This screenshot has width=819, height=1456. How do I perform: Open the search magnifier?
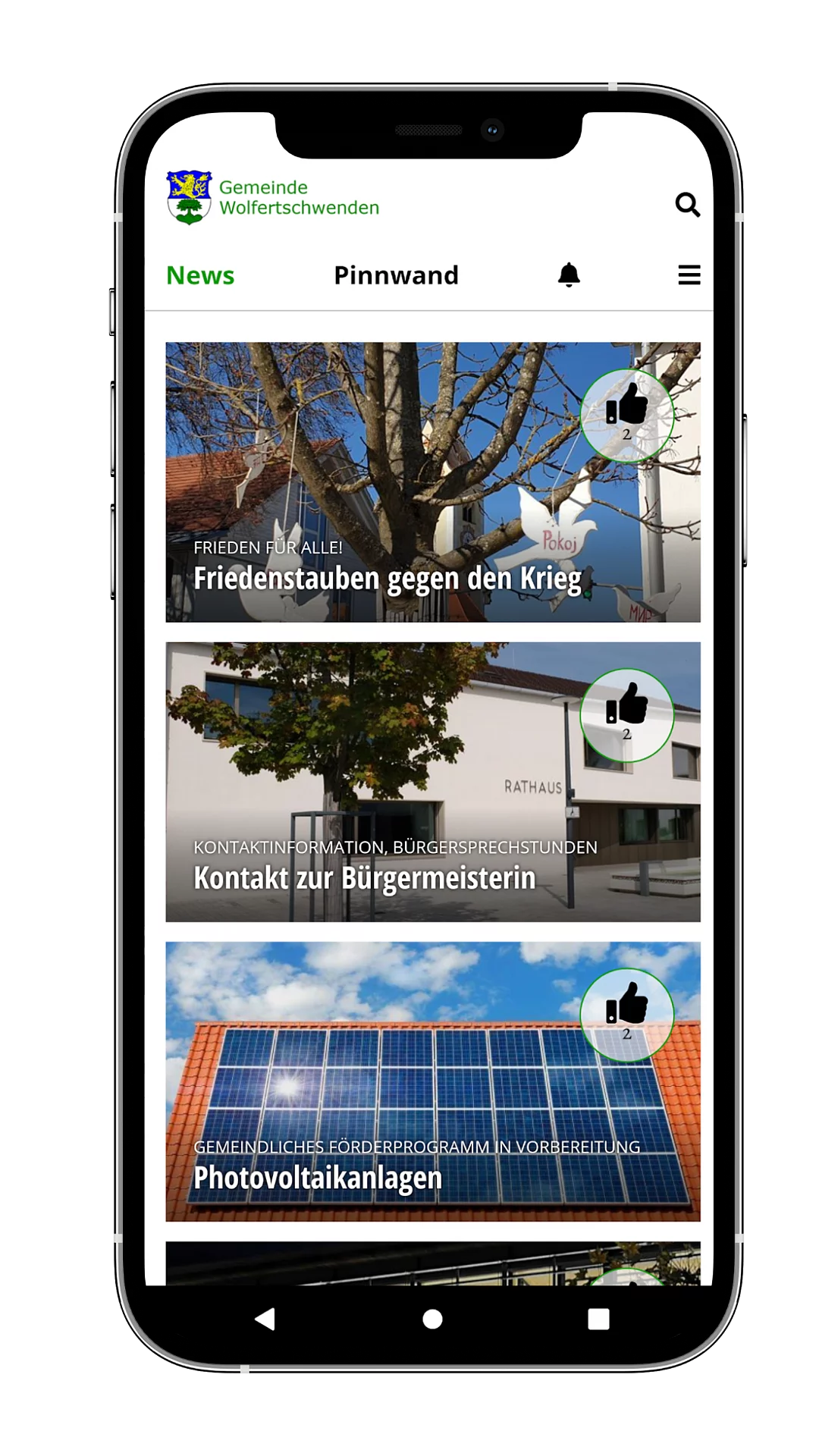687,204
